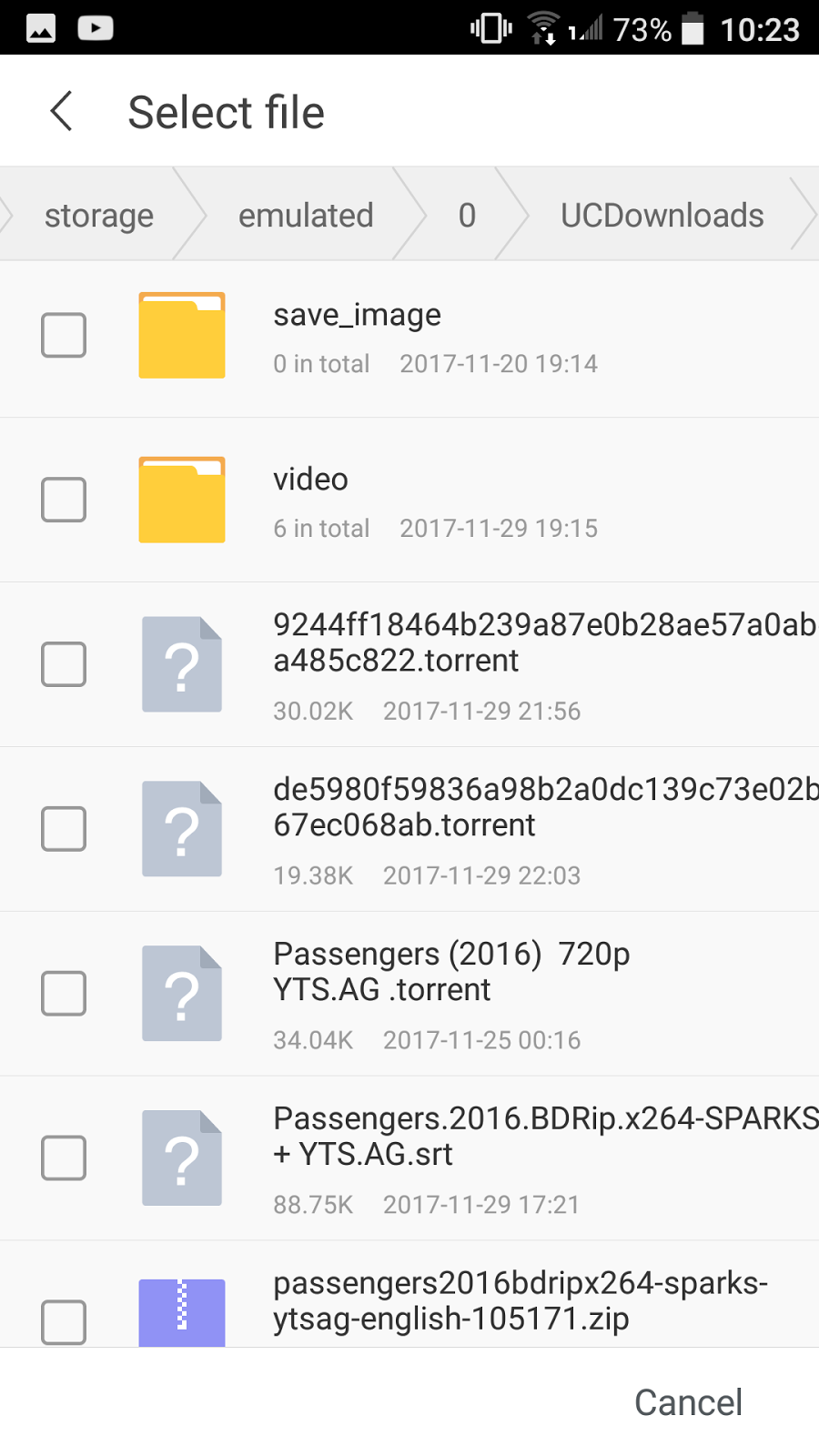Viewport: 819px width, 1456px height.
Task: Open the save_image folder icon
Action: pyautogui.click(x=181, y=335)
